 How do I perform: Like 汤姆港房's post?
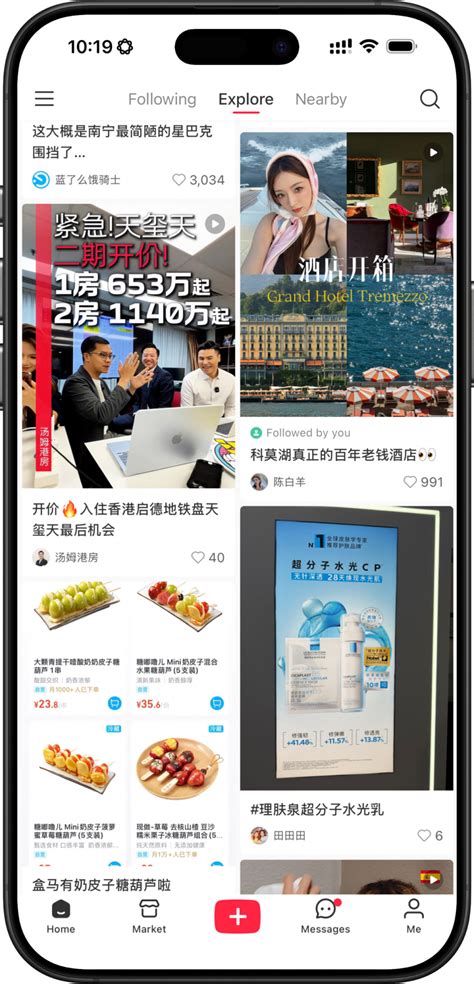[208, 557]
